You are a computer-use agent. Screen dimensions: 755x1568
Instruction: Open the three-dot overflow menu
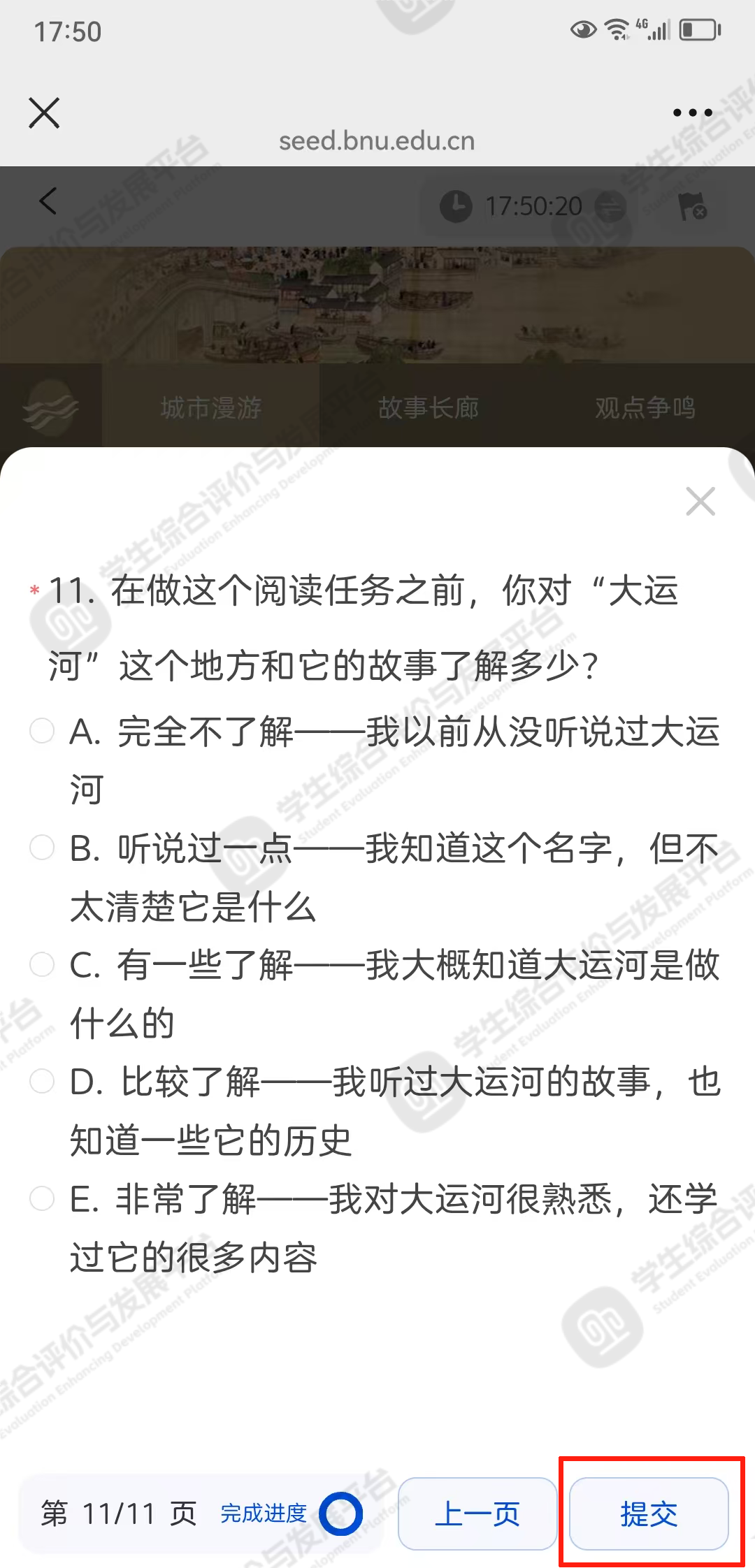692,113
